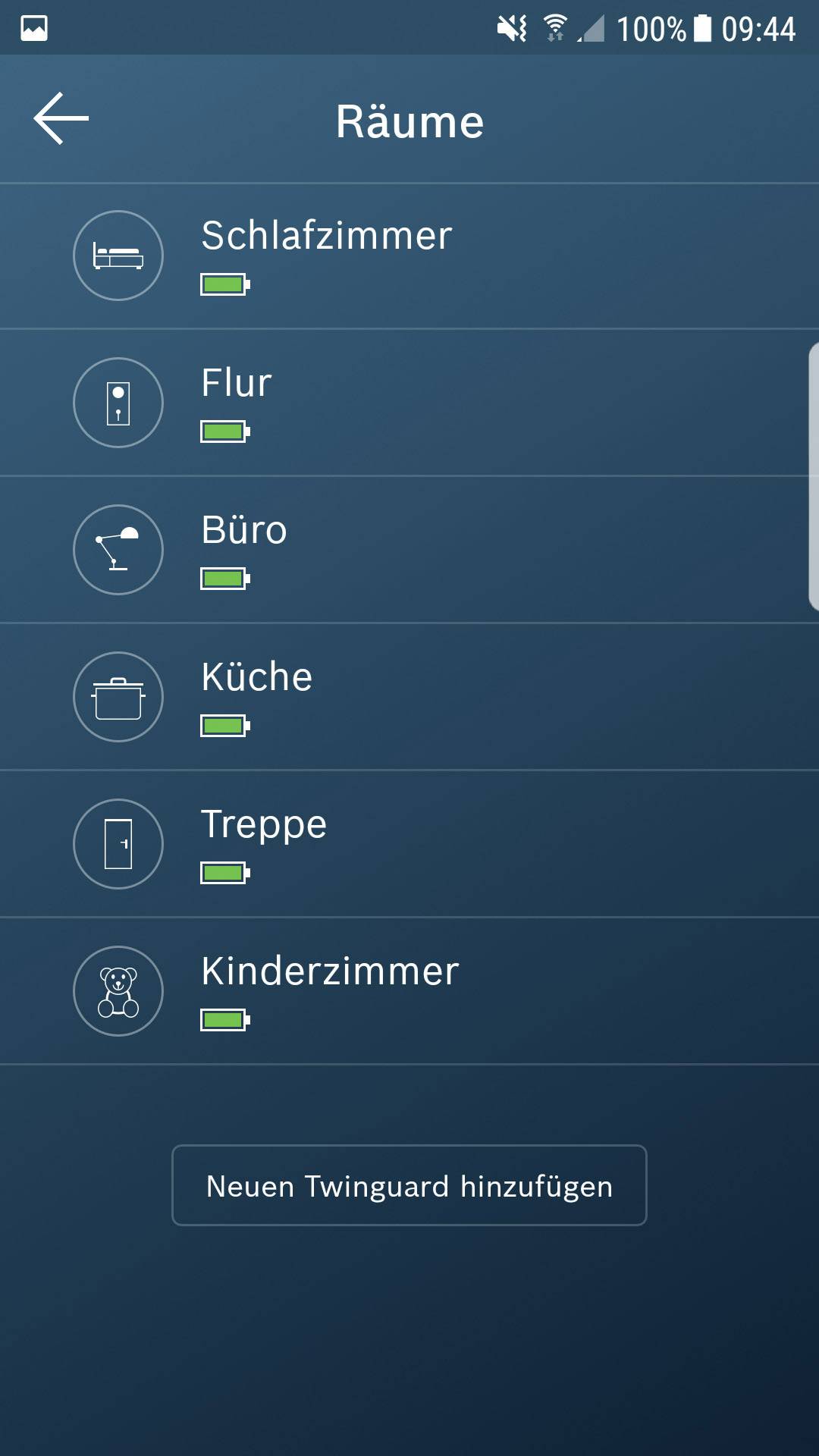819x1456 pixels.
Task: Select the desk lamp icon for Büro
Action: tap(118, 551)
